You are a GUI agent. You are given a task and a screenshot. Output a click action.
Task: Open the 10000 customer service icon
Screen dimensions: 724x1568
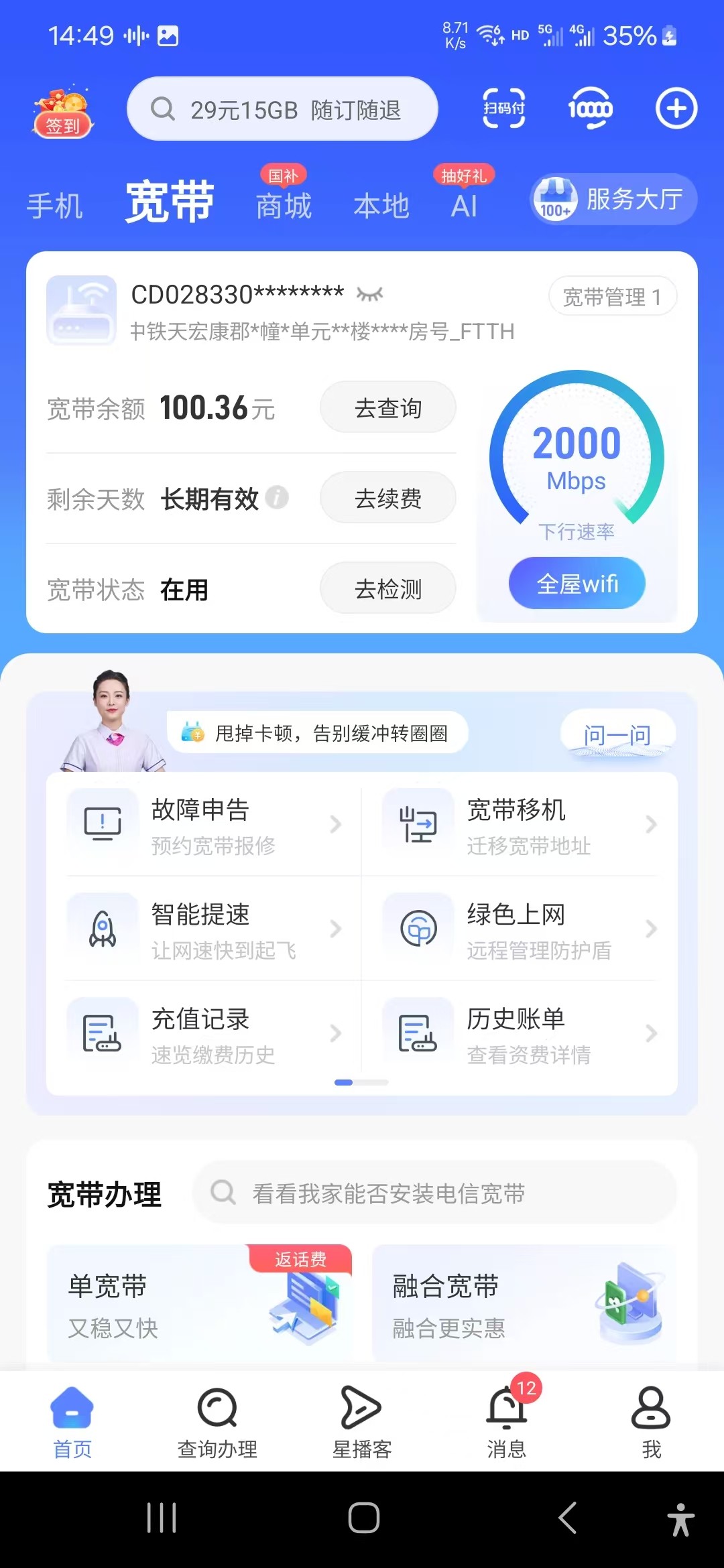(x=590, y=108)
